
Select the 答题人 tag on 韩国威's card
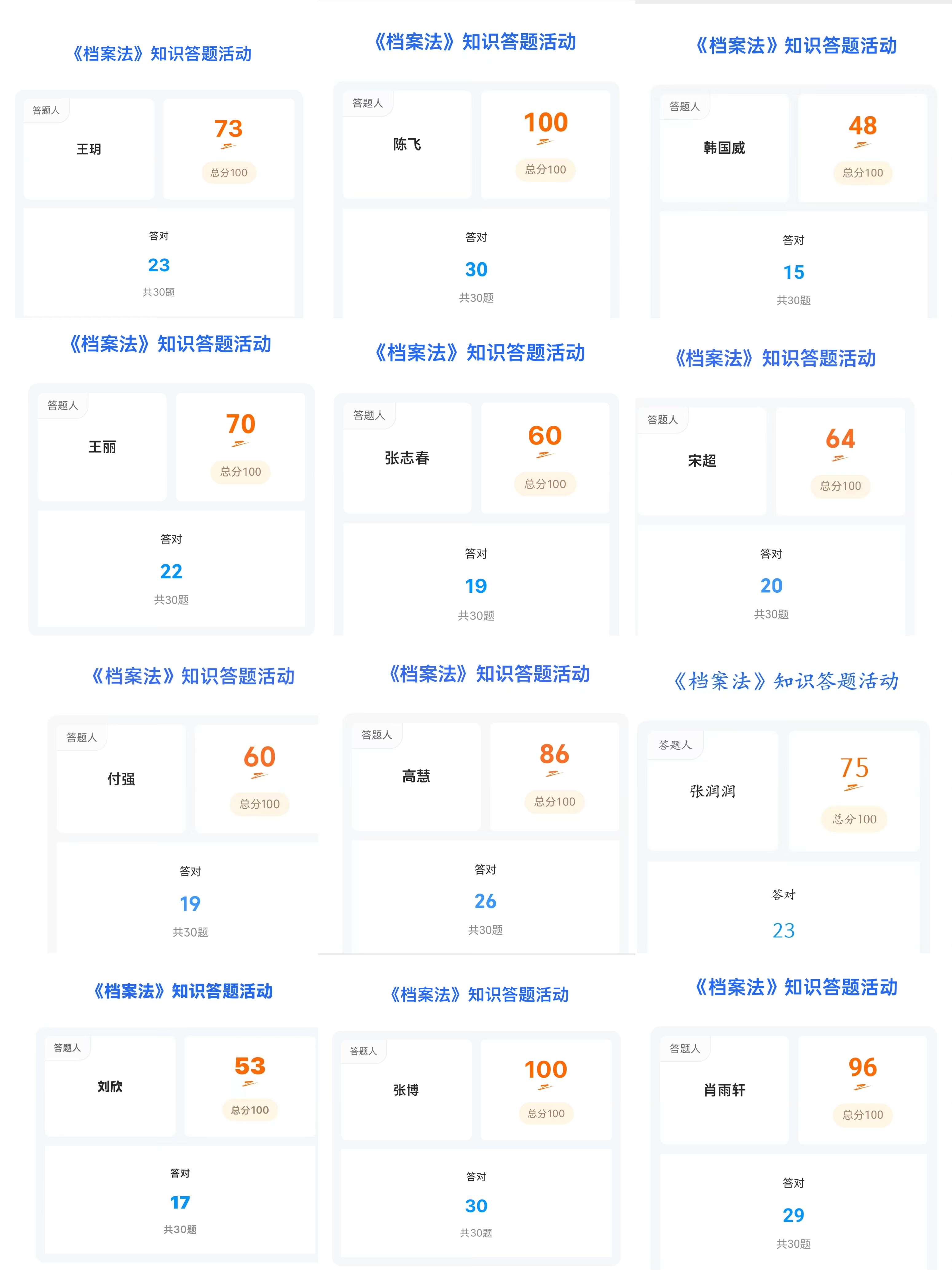(684, 106)
